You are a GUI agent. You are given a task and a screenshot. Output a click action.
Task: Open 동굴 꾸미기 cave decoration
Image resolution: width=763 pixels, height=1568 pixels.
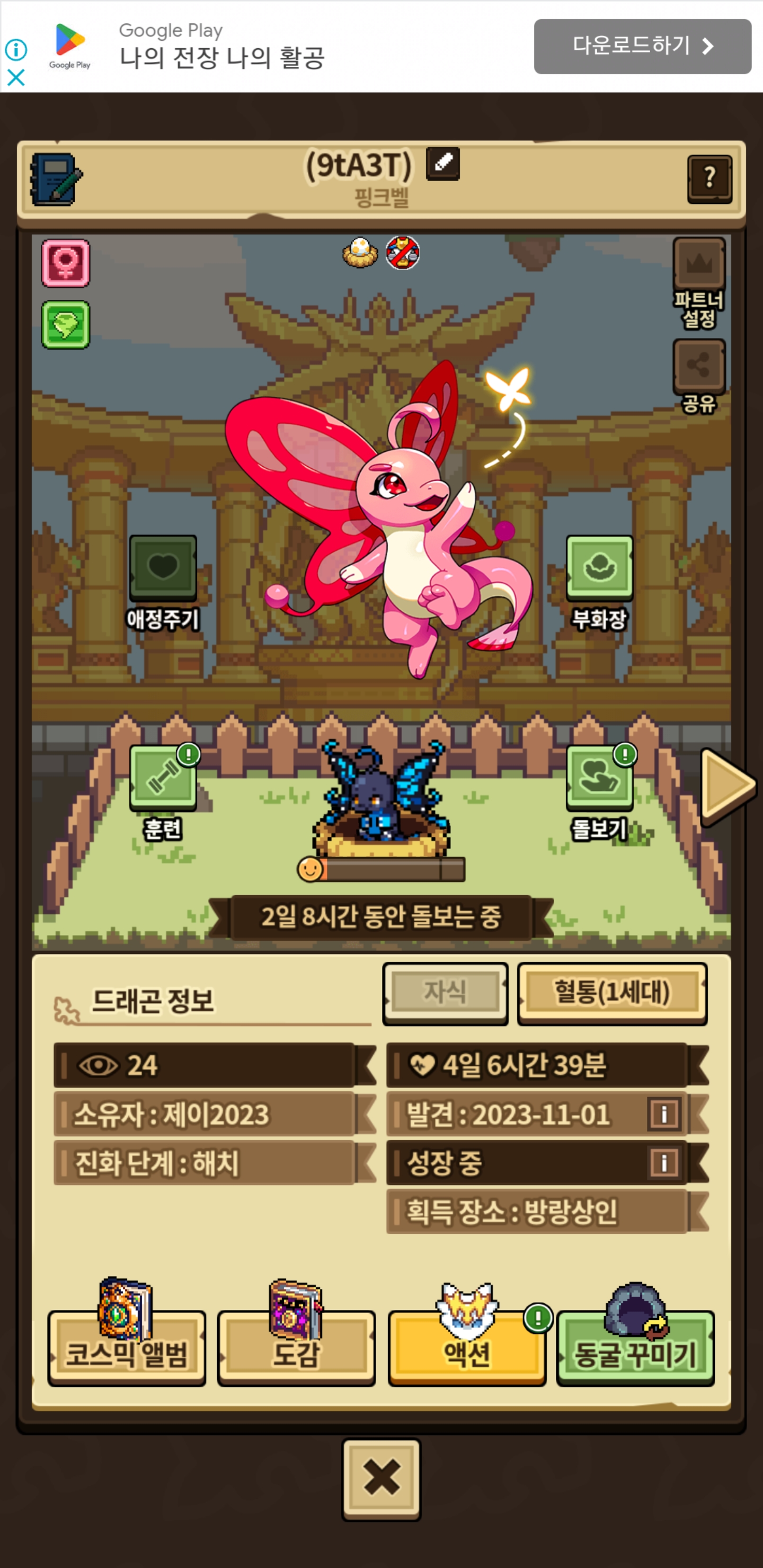[635, 1348]
